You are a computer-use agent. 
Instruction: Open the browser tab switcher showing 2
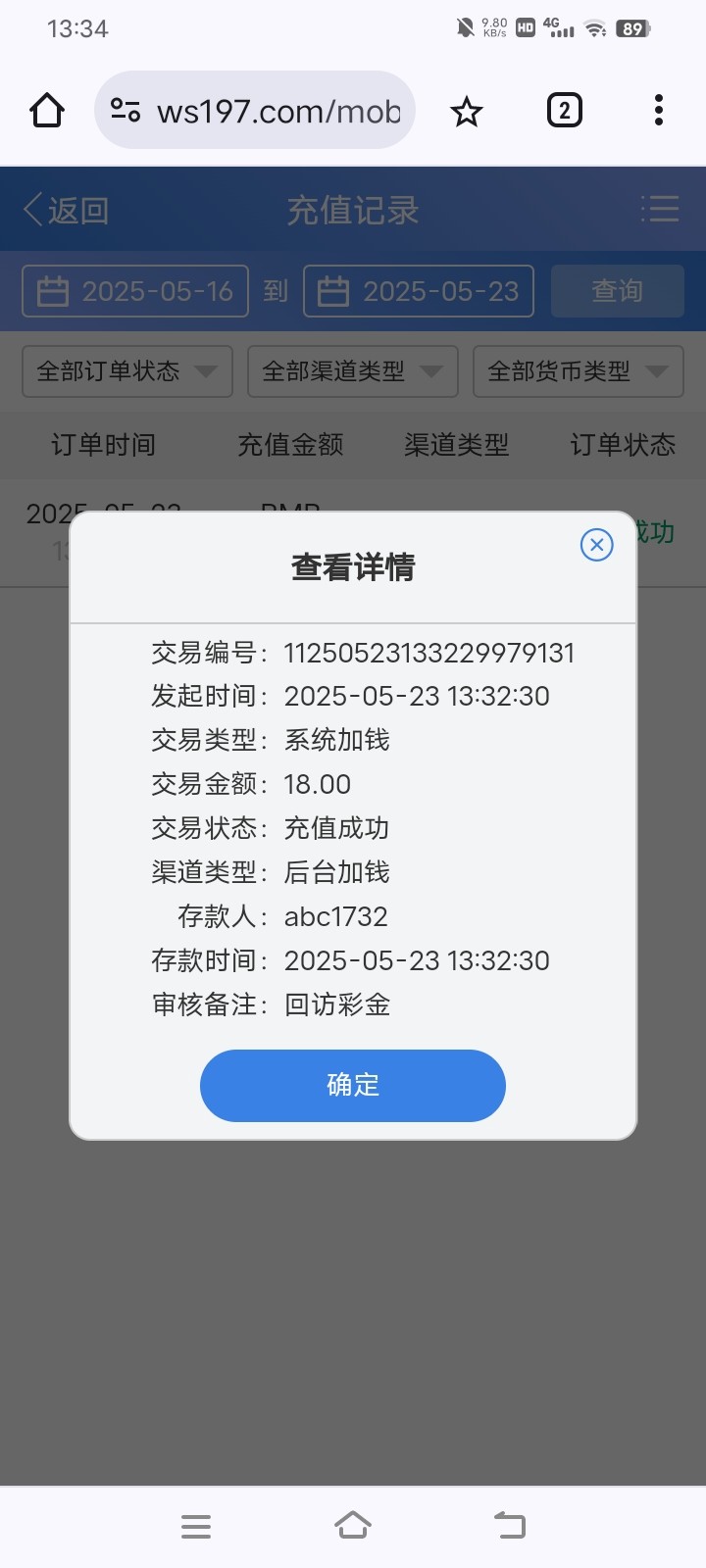click(564, 110)
